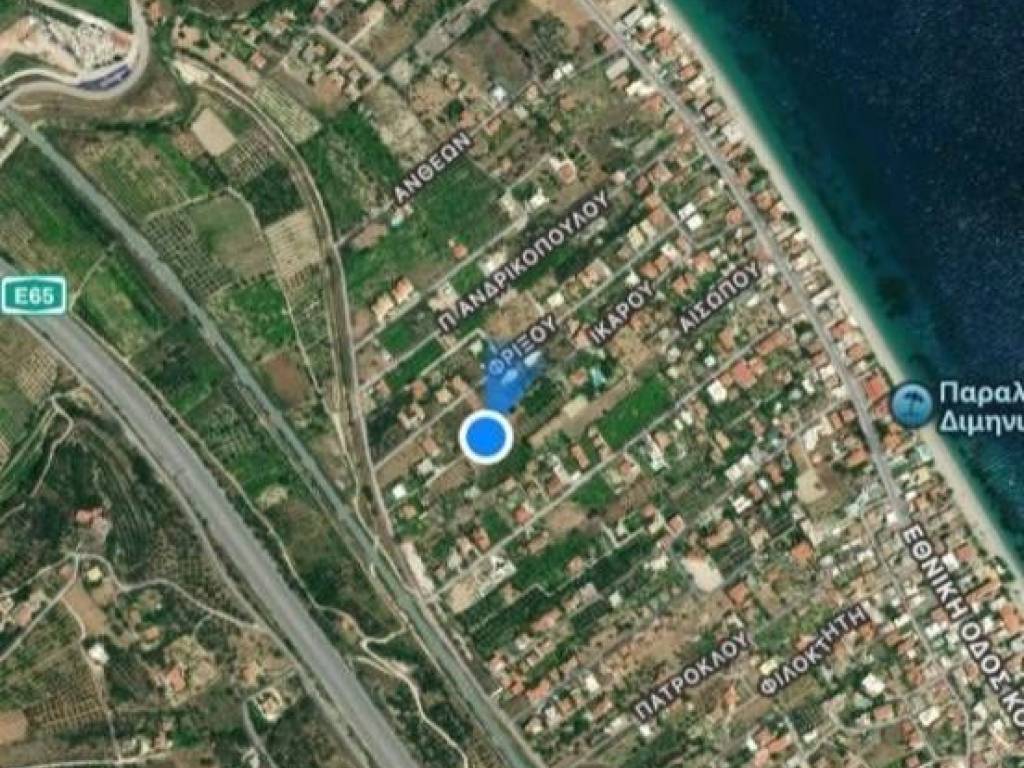Open the beach marker Παραλία Διμηνιού
The image size is (1024, 768).
[911, 404]
